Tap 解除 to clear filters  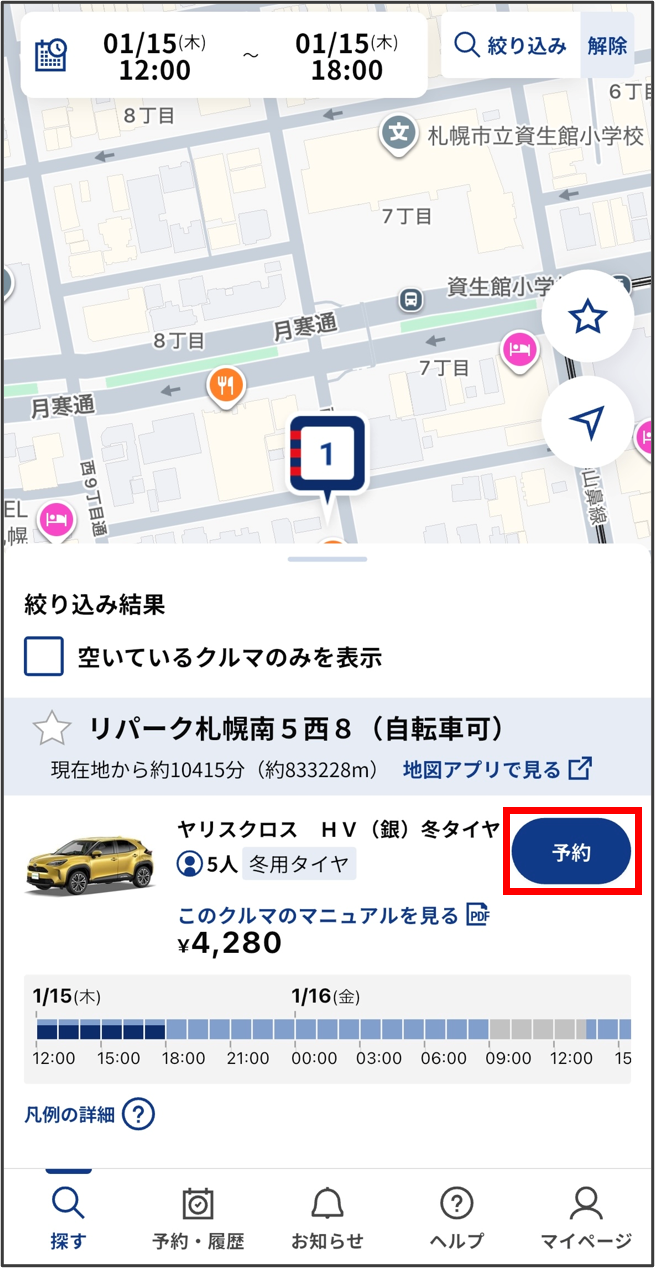[x=607, y=45]
